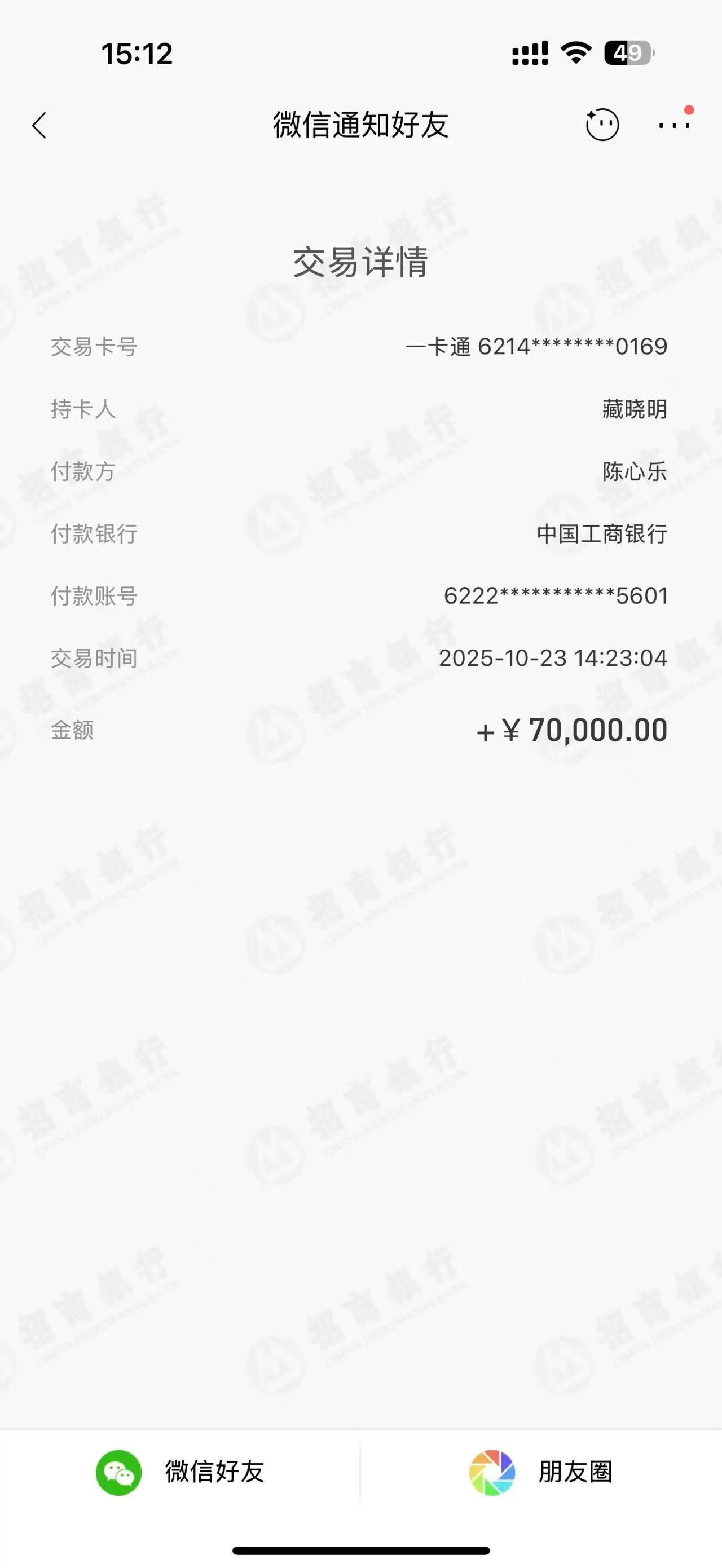
Task: Go back using the top-left arrow
Action: [39, 126]
